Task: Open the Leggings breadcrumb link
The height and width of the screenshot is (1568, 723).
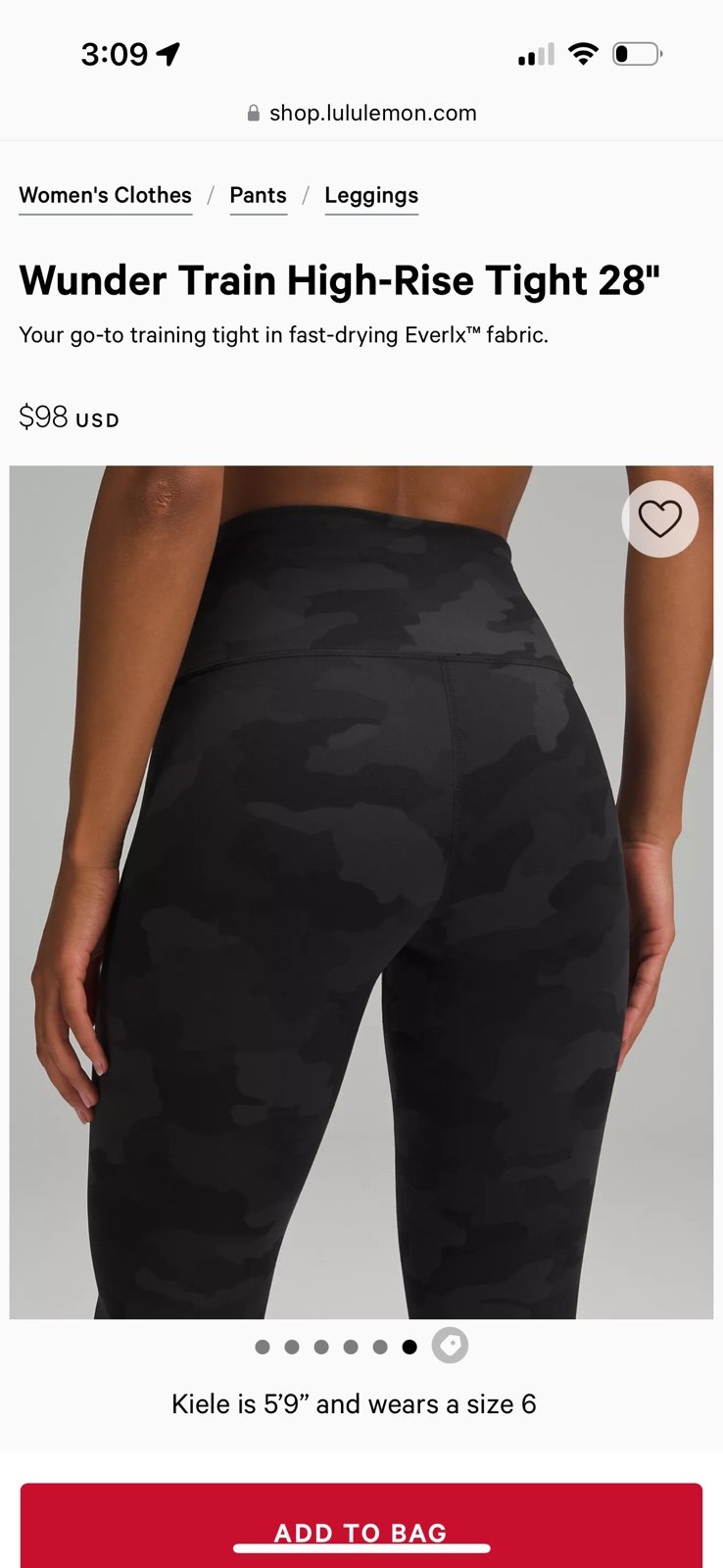Action: 371,195
